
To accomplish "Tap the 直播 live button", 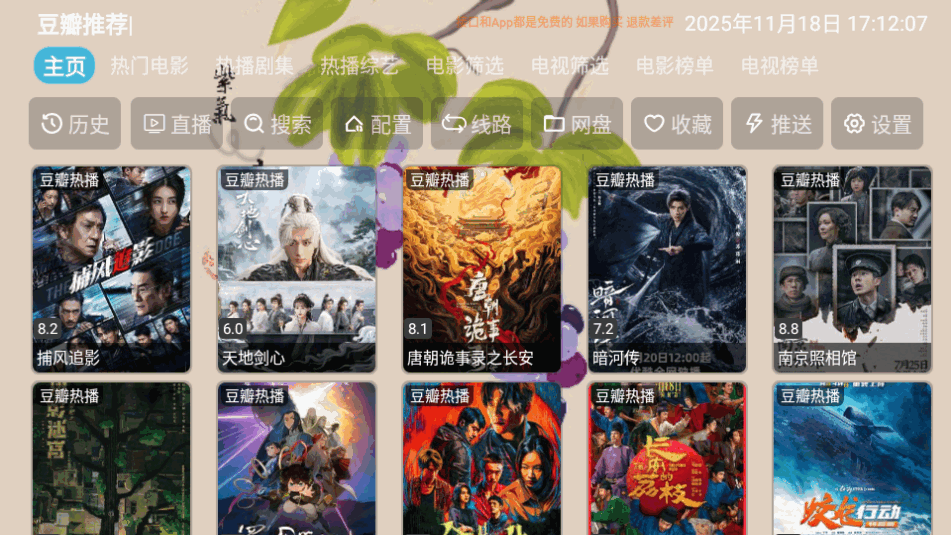I will pos(177,124).
